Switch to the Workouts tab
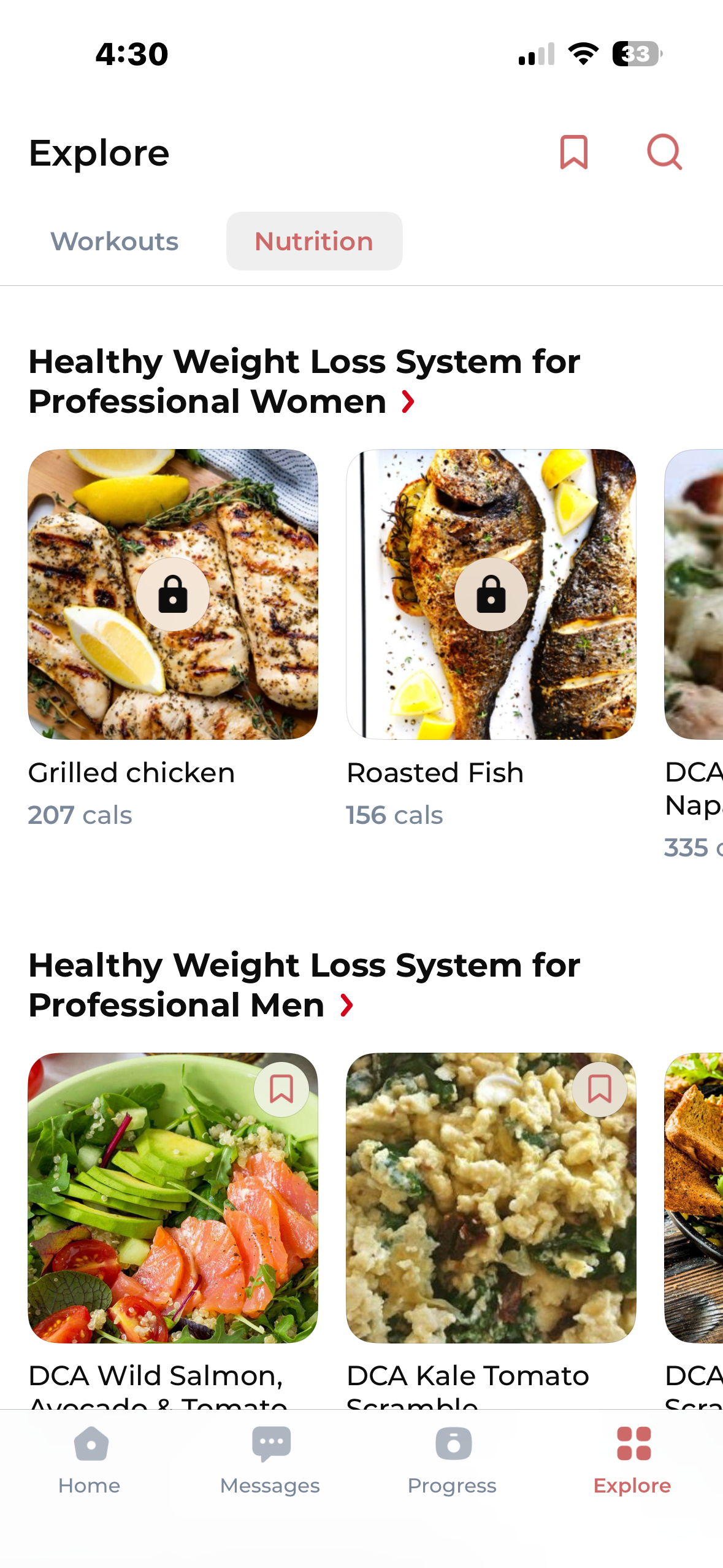This screenshot has height=1568, width=723. click(114, 240)
